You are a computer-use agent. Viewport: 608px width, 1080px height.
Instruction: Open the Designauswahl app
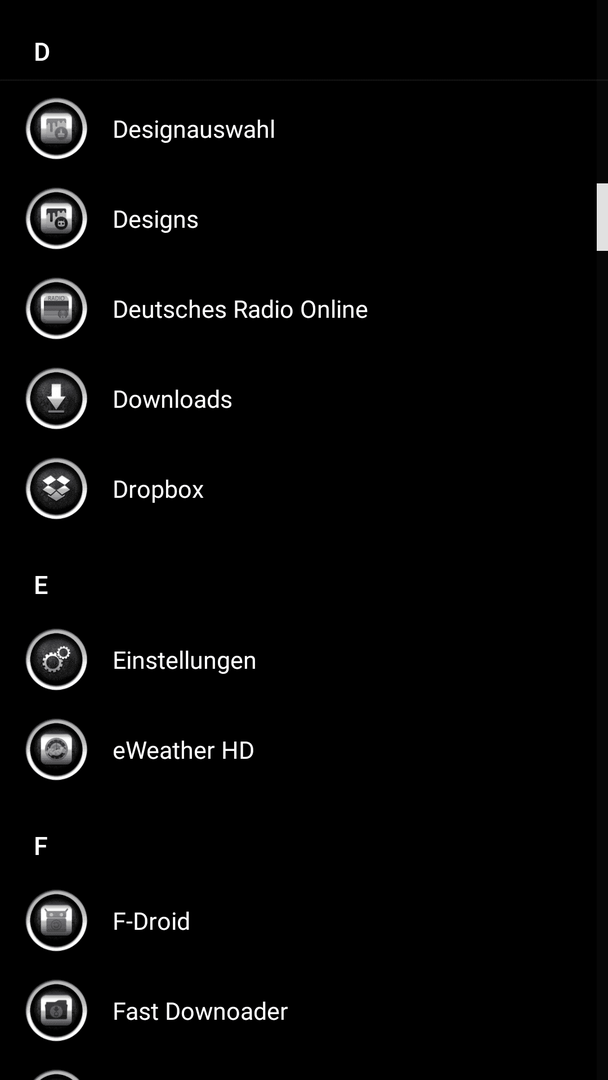pyautogui.click(x=298, y=129)
